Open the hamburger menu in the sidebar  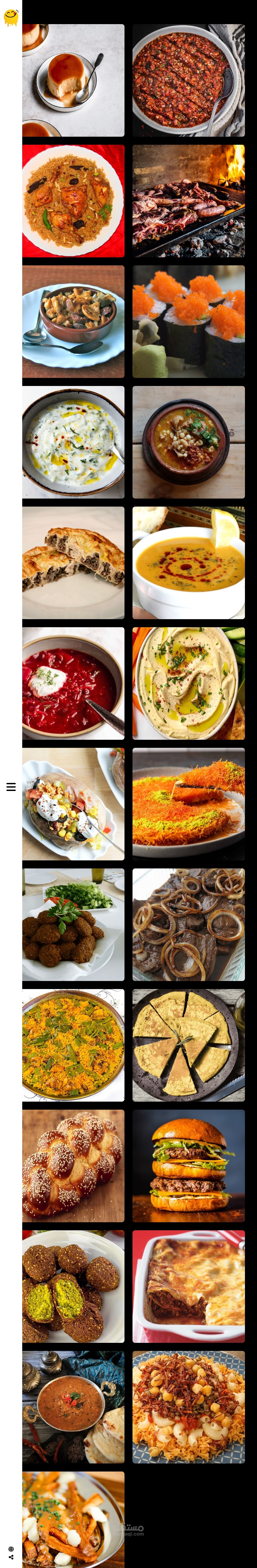pos(11,787)
